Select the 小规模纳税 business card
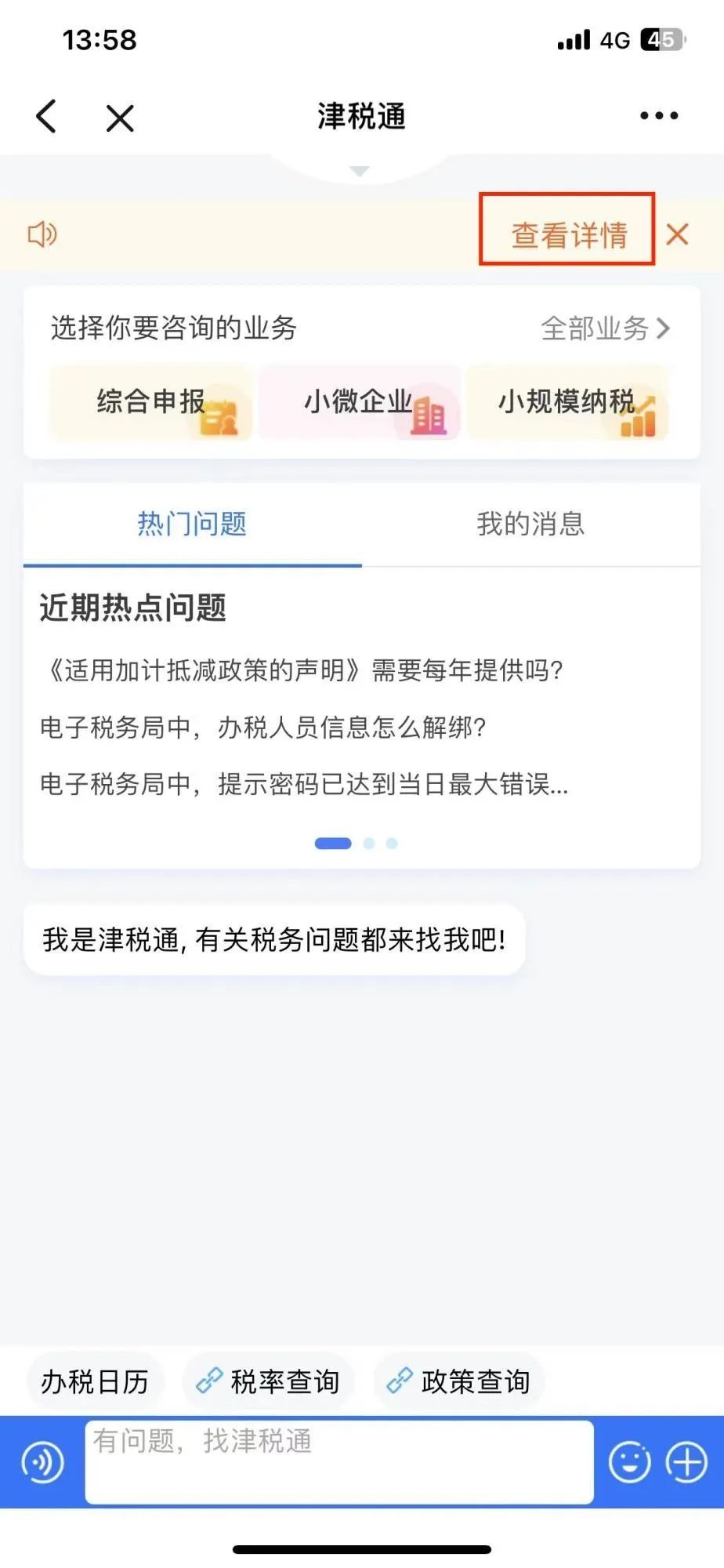This screenshot has height=1568, width=724. 567,403
